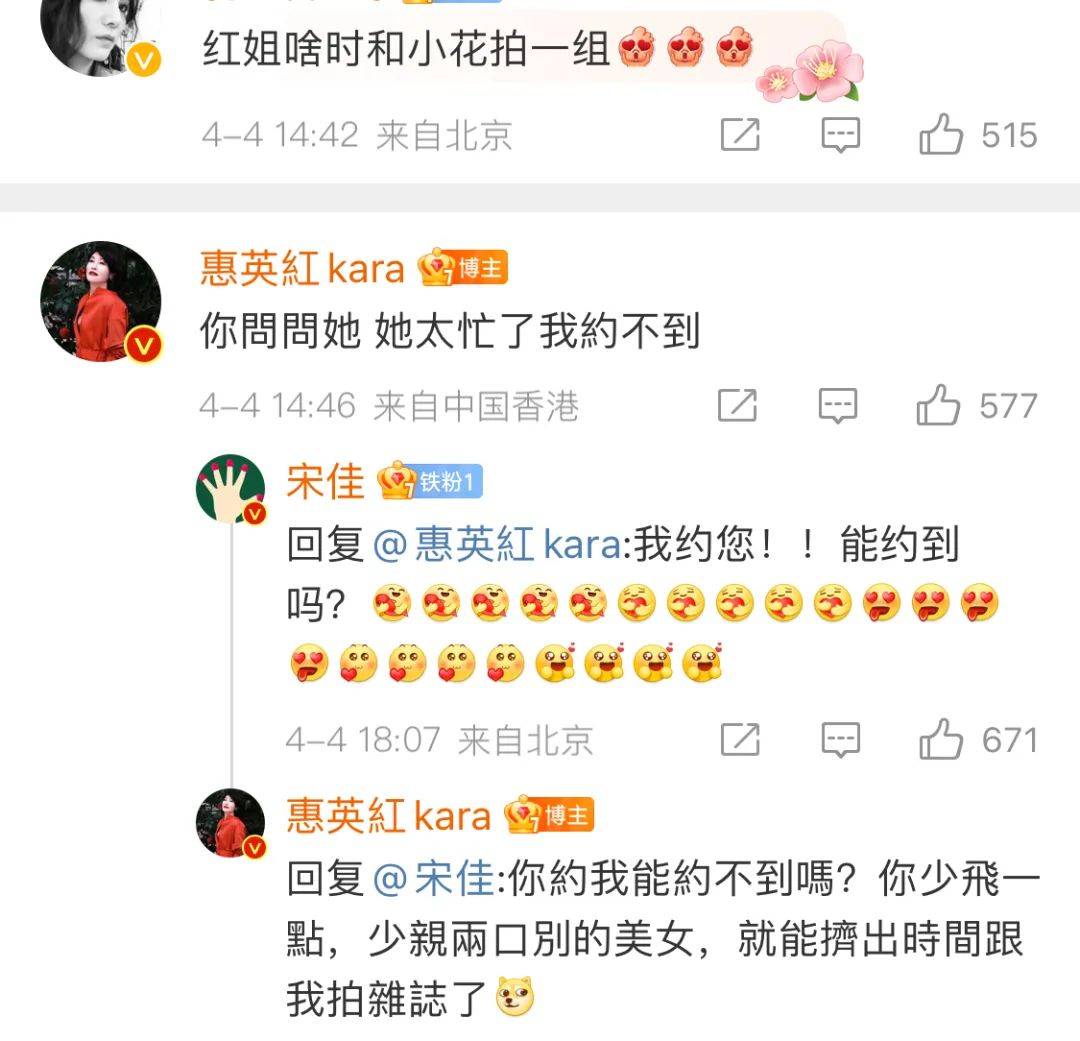This screenshot has height=1041, width=1080.
Task: Repost 惠英紅kara's 14:46 comment
Action: tap(738, 405)
